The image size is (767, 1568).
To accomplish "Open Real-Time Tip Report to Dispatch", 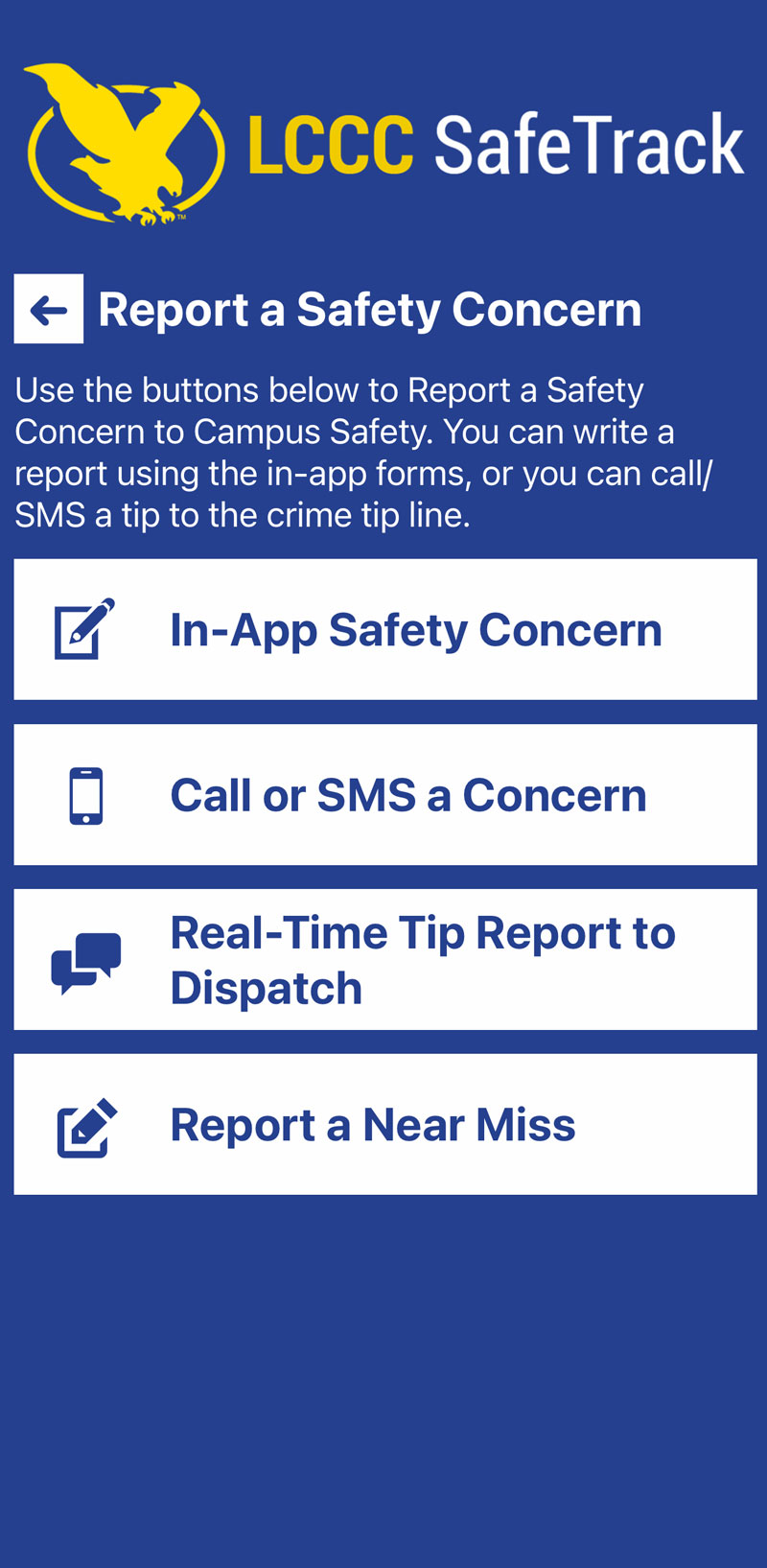I will 385,959.
